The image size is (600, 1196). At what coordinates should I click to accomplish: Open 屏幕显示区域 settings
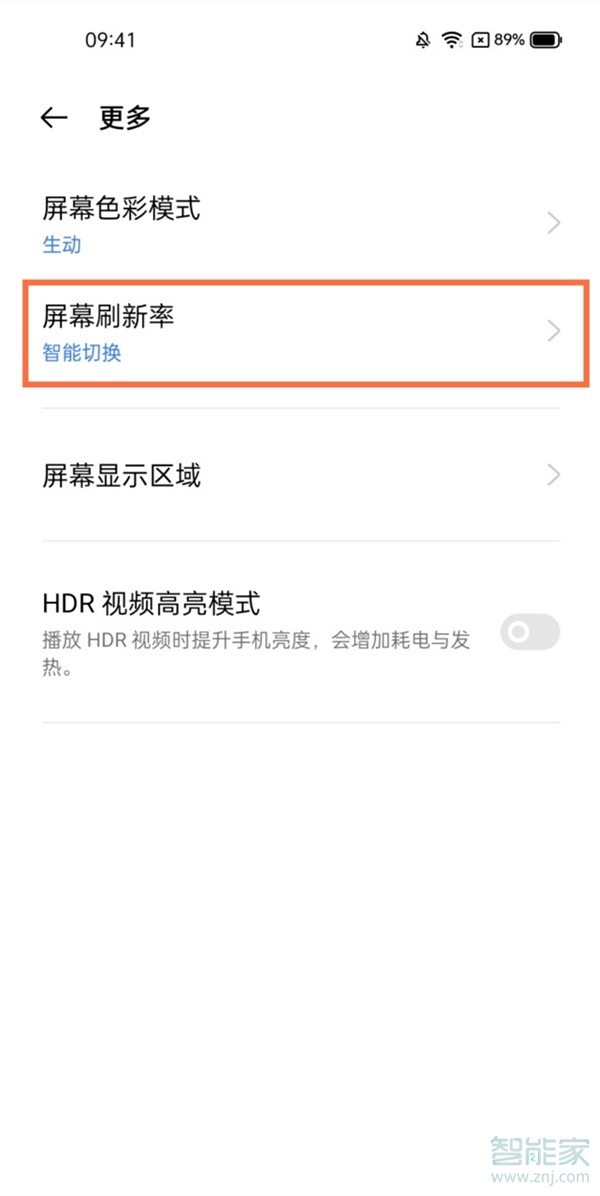click(300, 475)
